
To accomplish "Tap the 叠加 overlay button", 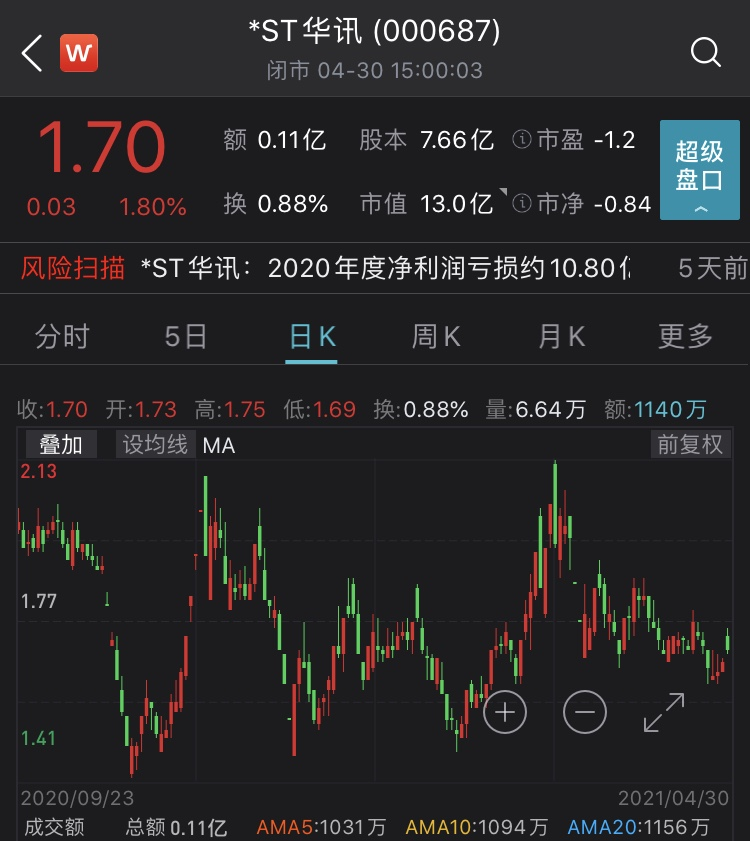I will [61, 444].
